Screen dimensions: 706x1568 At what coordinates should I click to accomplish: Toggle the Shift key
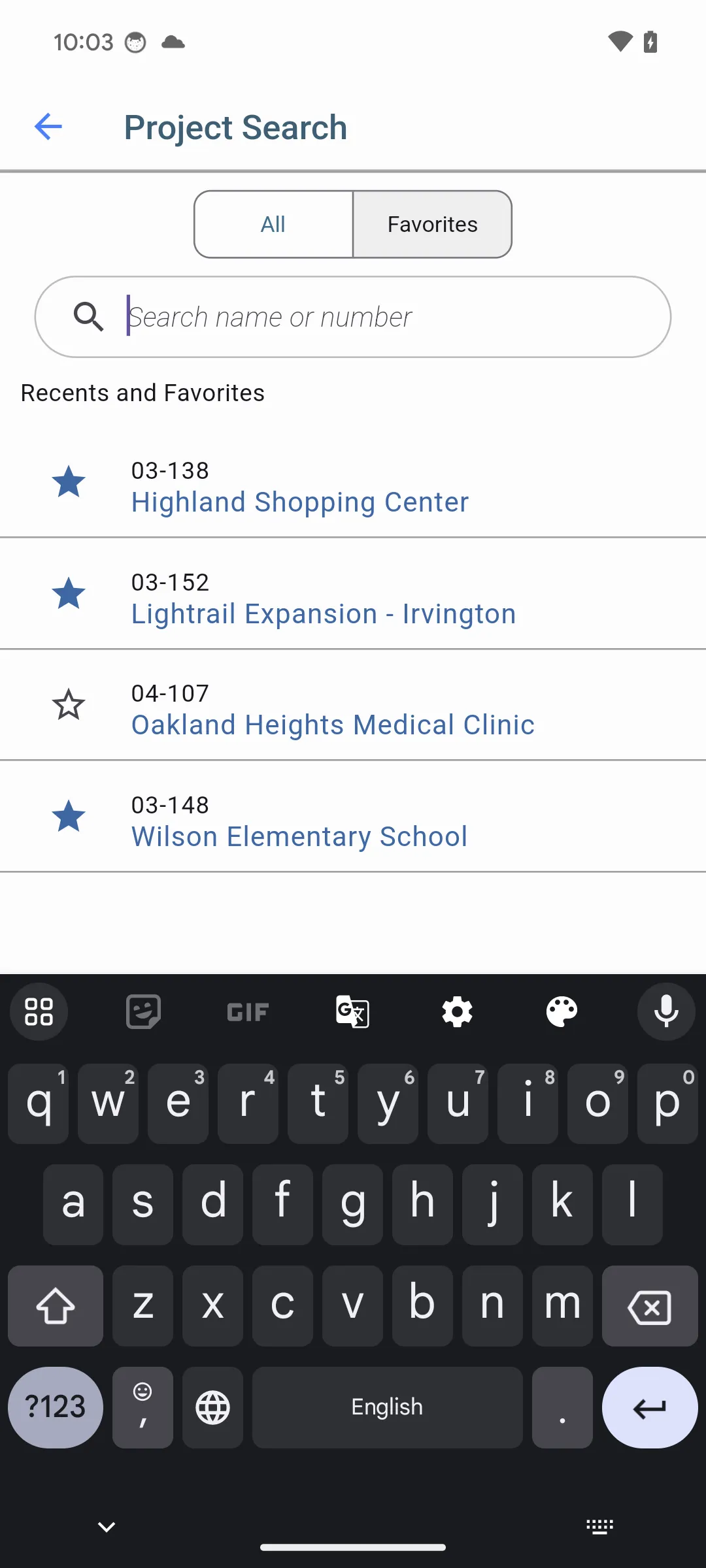coord(55,1307)
